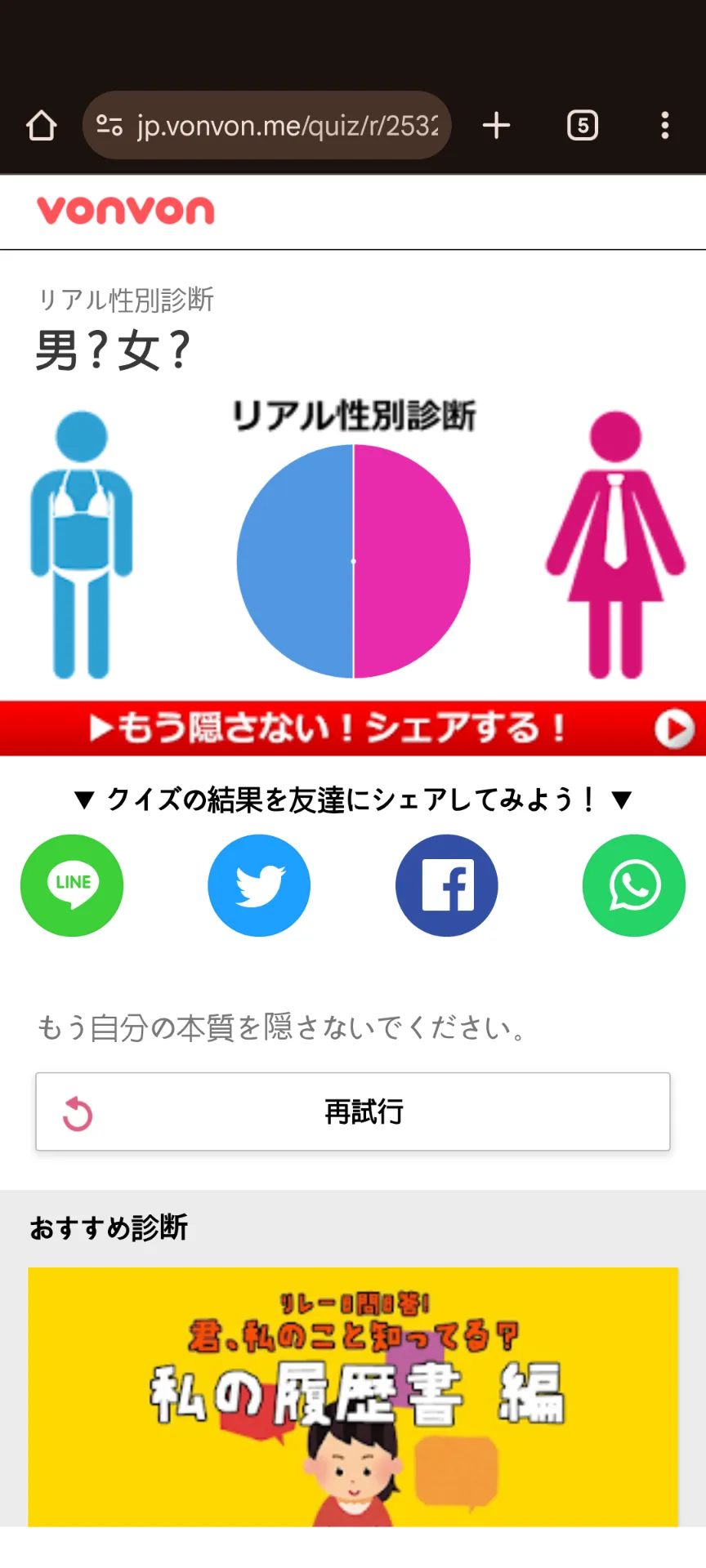The width and height of the screenshot is (706, 1568).
Task: Open the vonvon home logo link
Action: 126,211
